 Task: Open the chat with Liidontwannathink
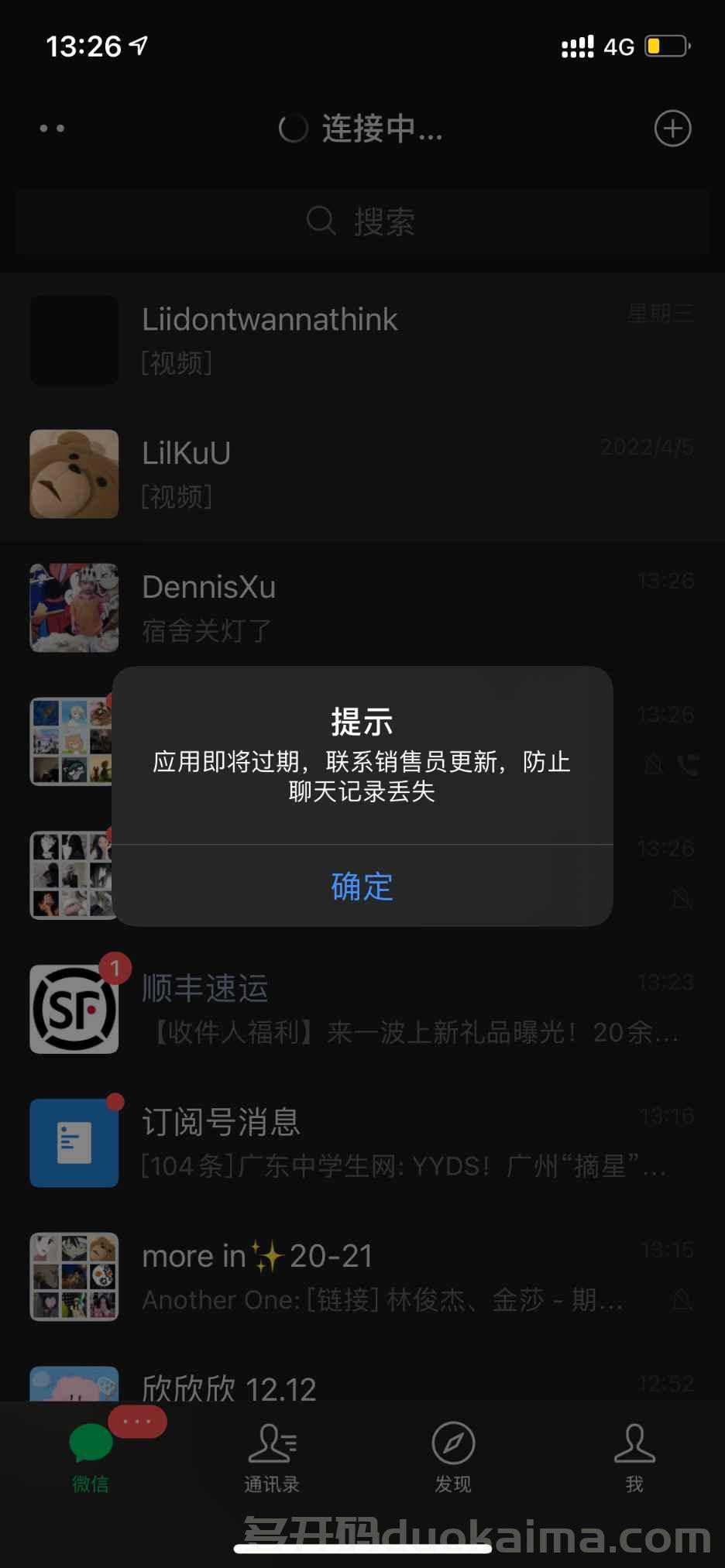(x=362, y=339)
